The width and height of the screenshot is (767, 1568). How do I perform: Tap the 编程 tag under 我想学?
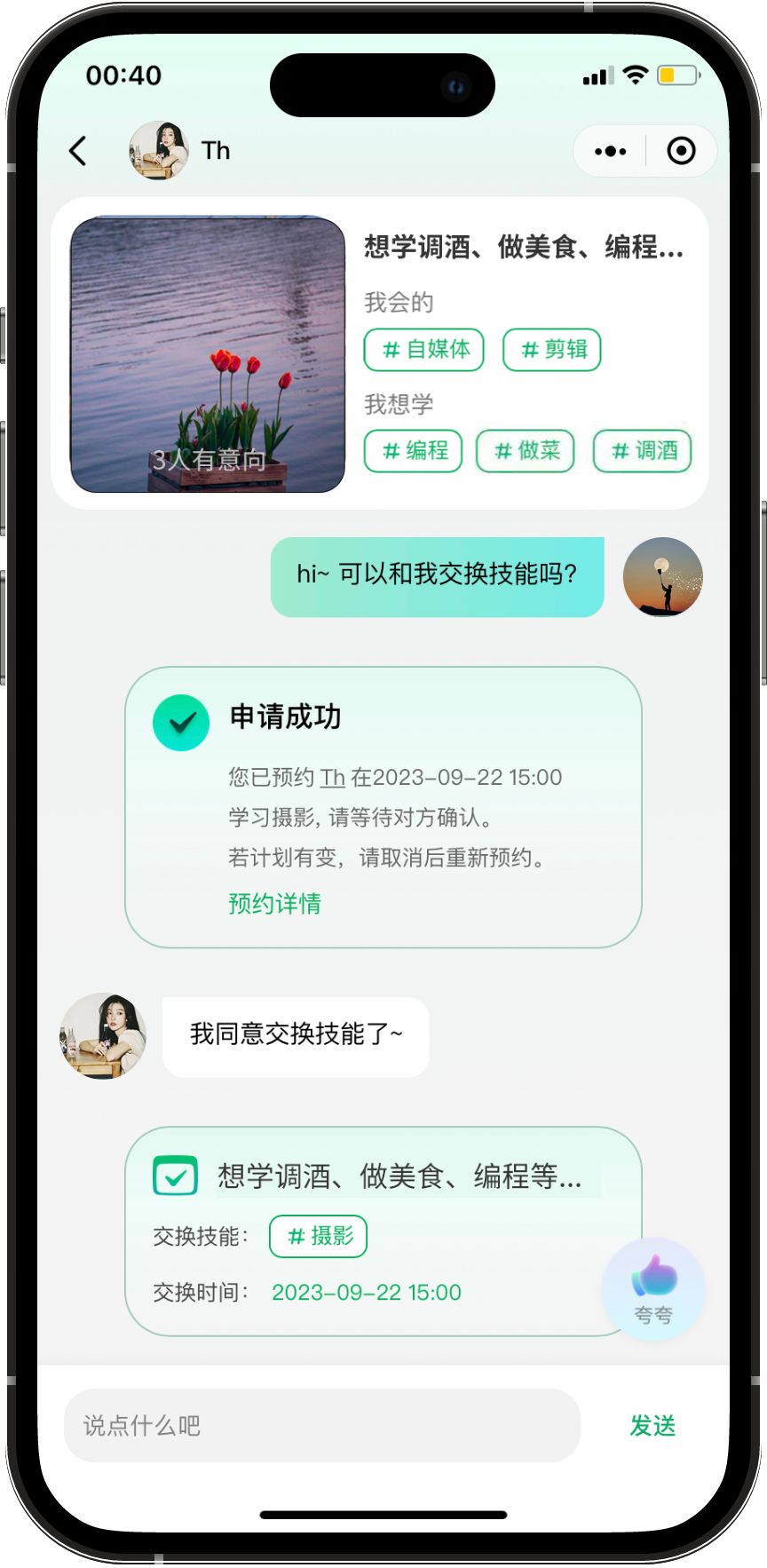coord(414,451)
